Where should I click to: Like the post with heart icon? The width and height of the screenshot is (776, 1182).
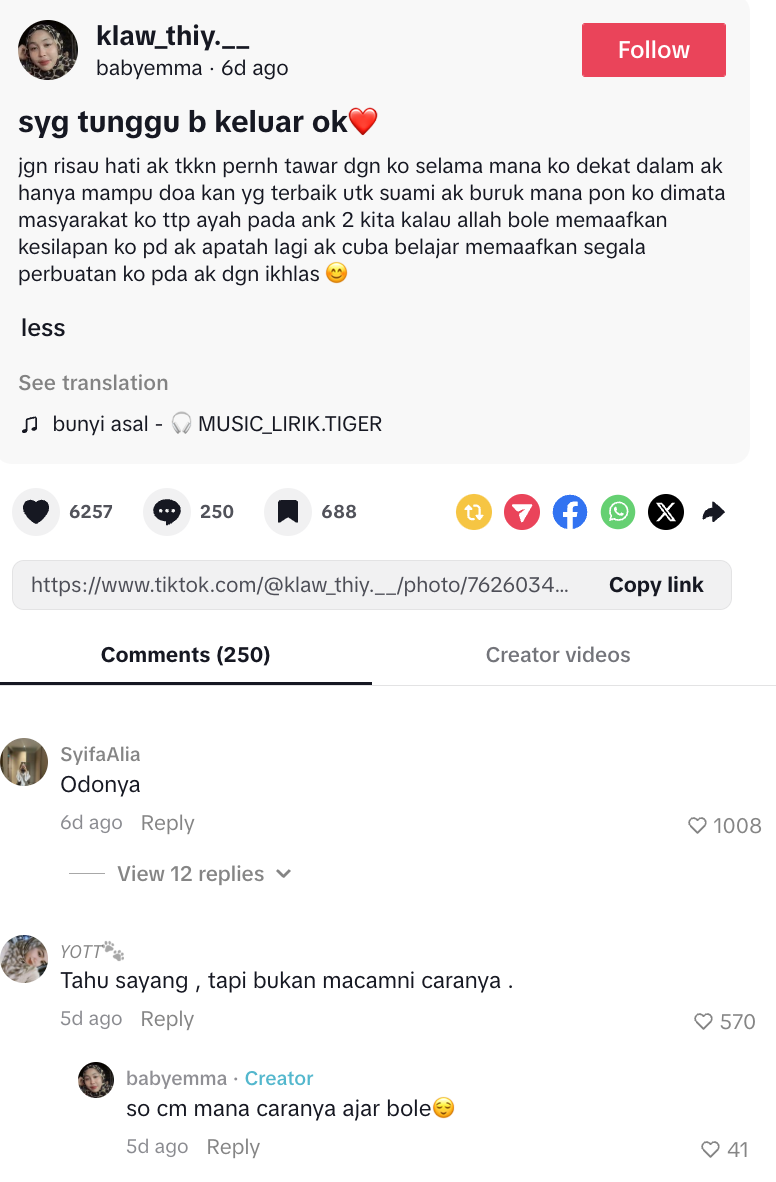tap(36, 512)
